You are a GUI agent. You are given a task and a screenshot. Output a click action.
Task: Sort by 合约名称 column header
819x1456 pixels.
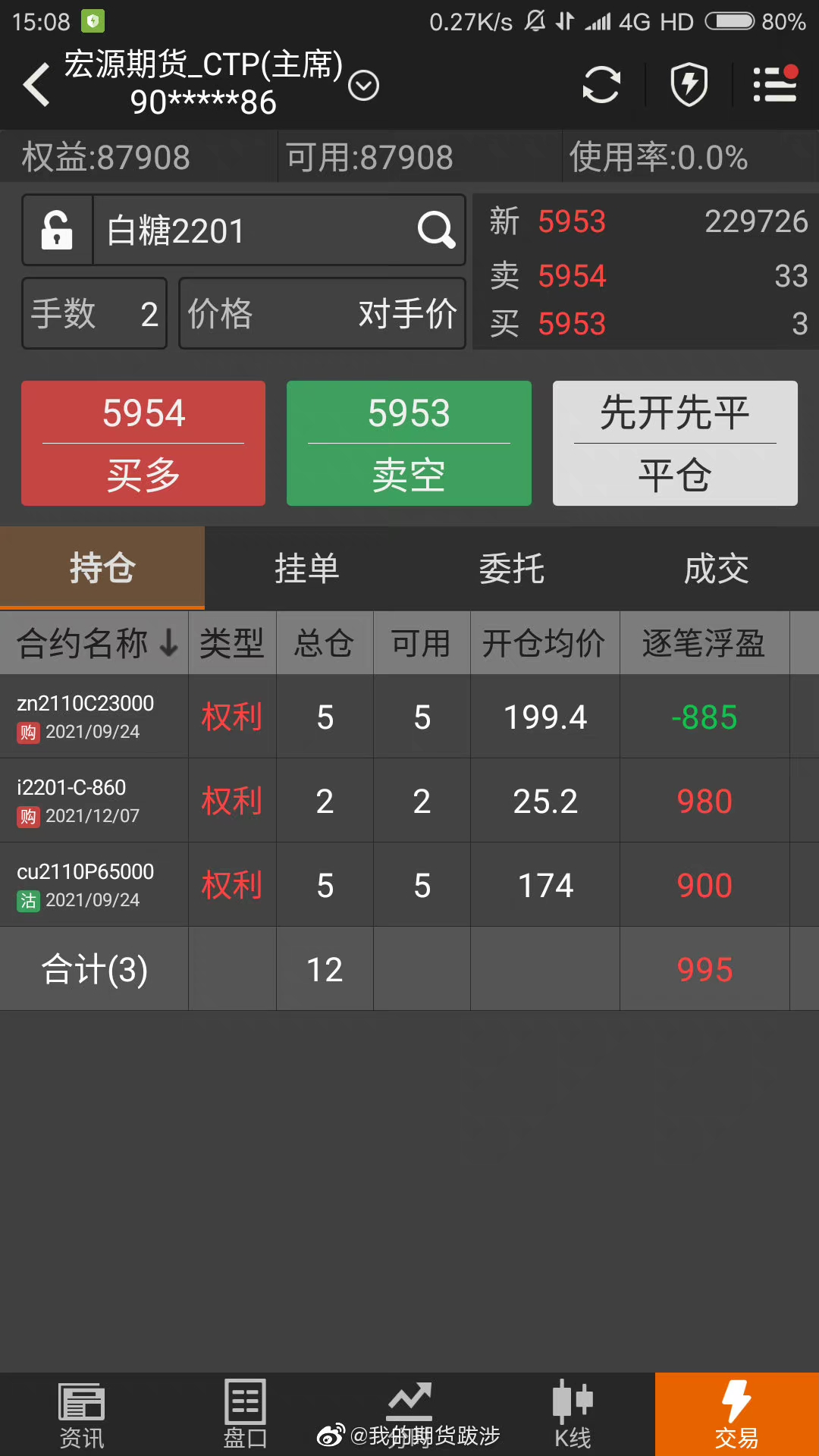click(95, 643)
